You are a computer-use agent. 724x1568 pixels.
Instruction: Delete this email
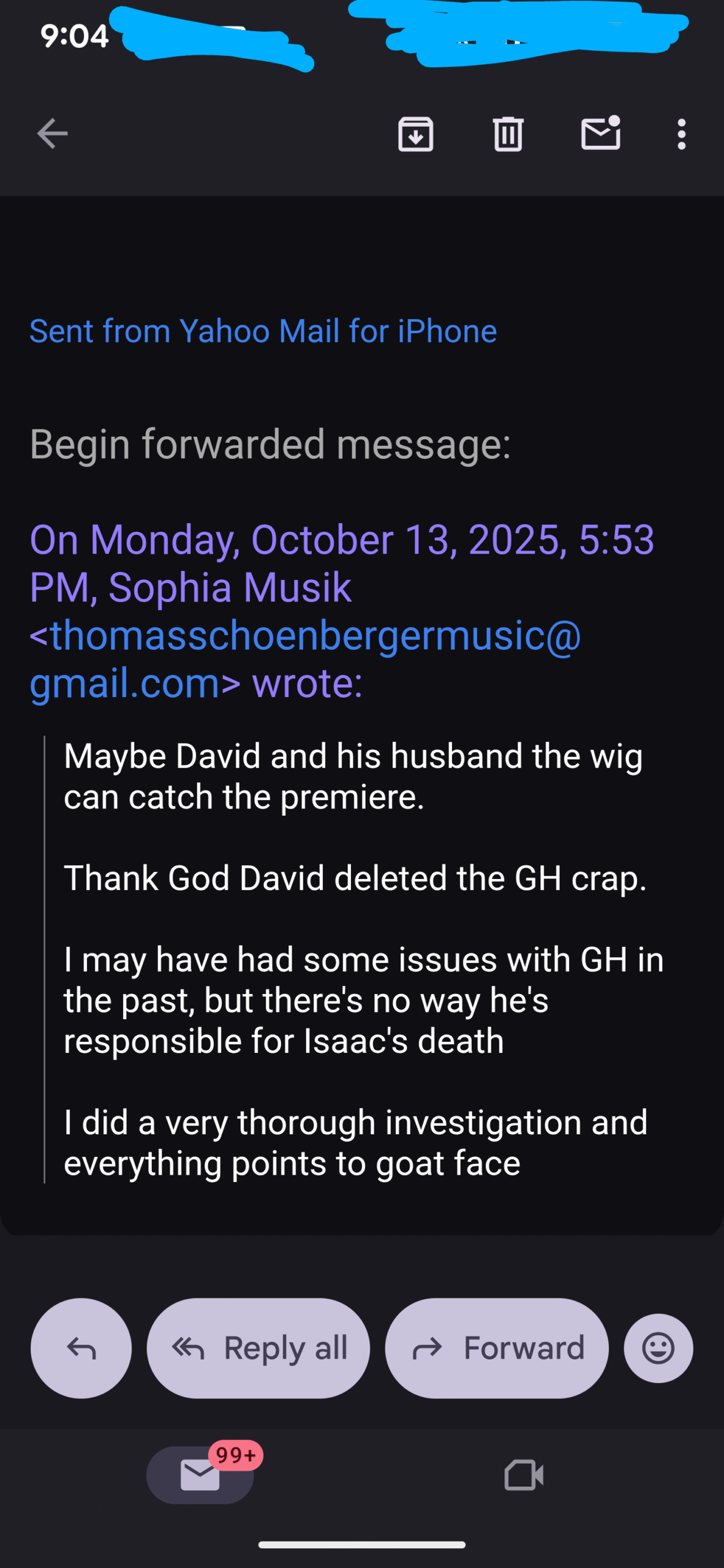[508, 134]
